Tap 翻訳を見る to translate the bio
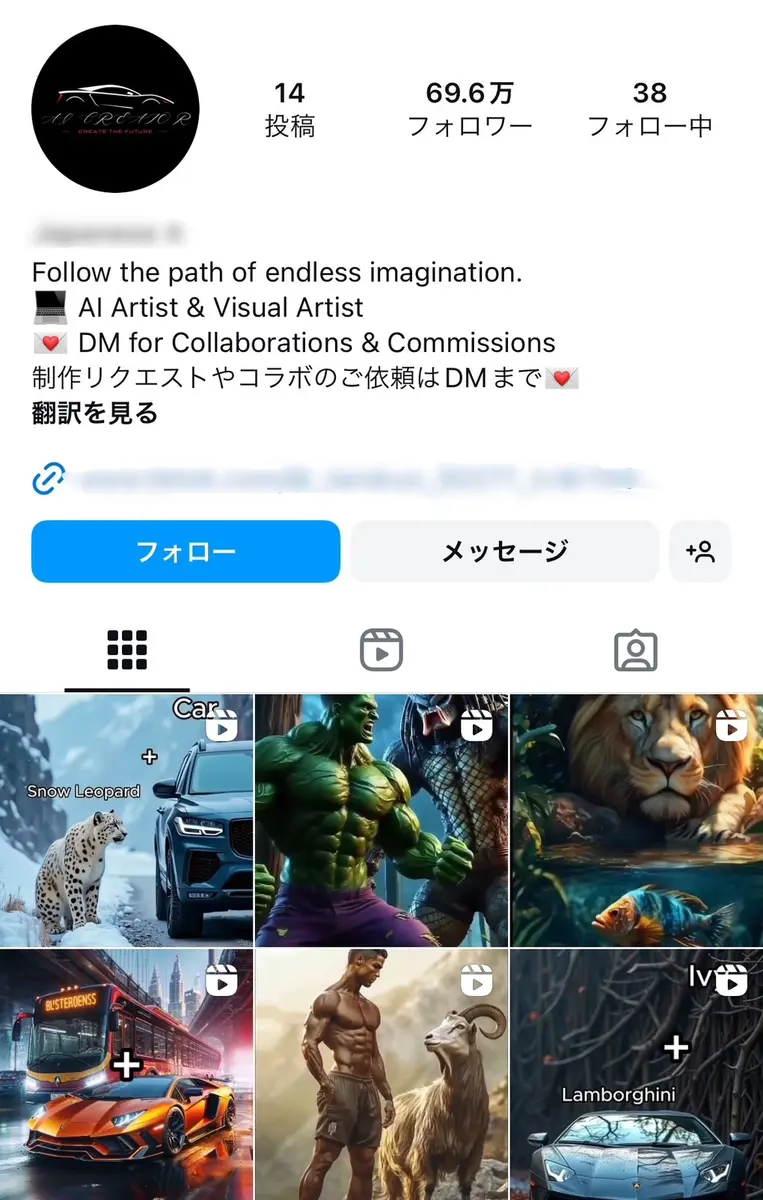The height and width of the screenshot is (1200, 763). point(95,413)
